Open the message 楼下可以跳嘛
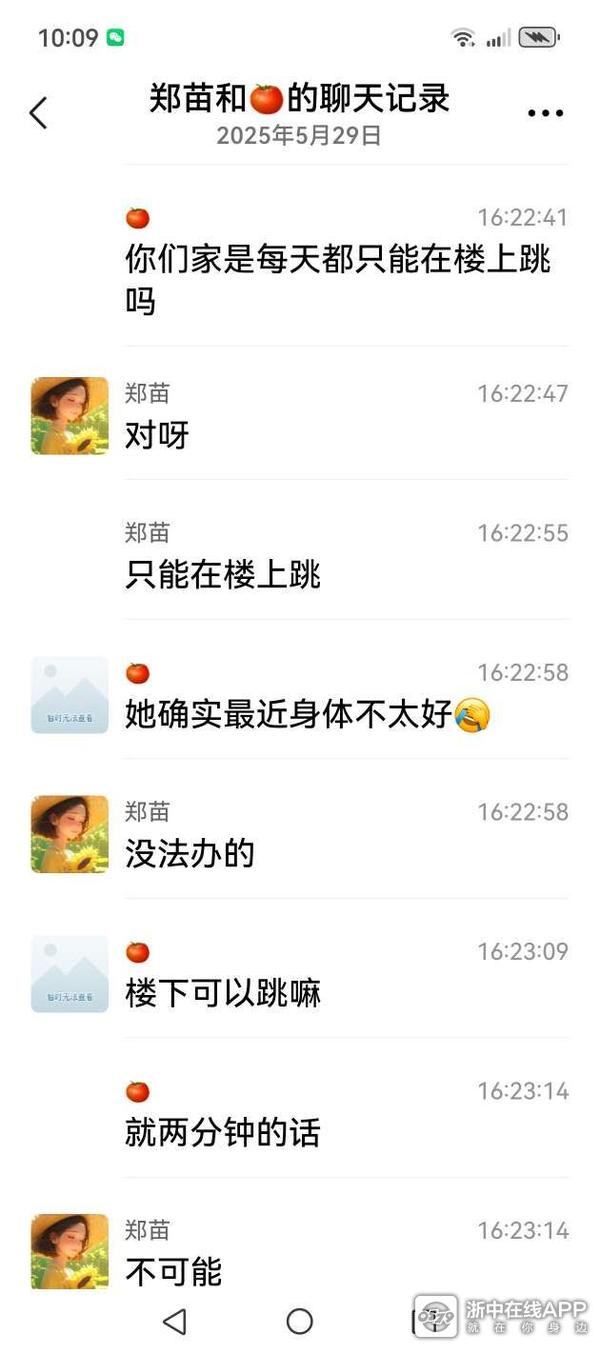 coord(223,993)
